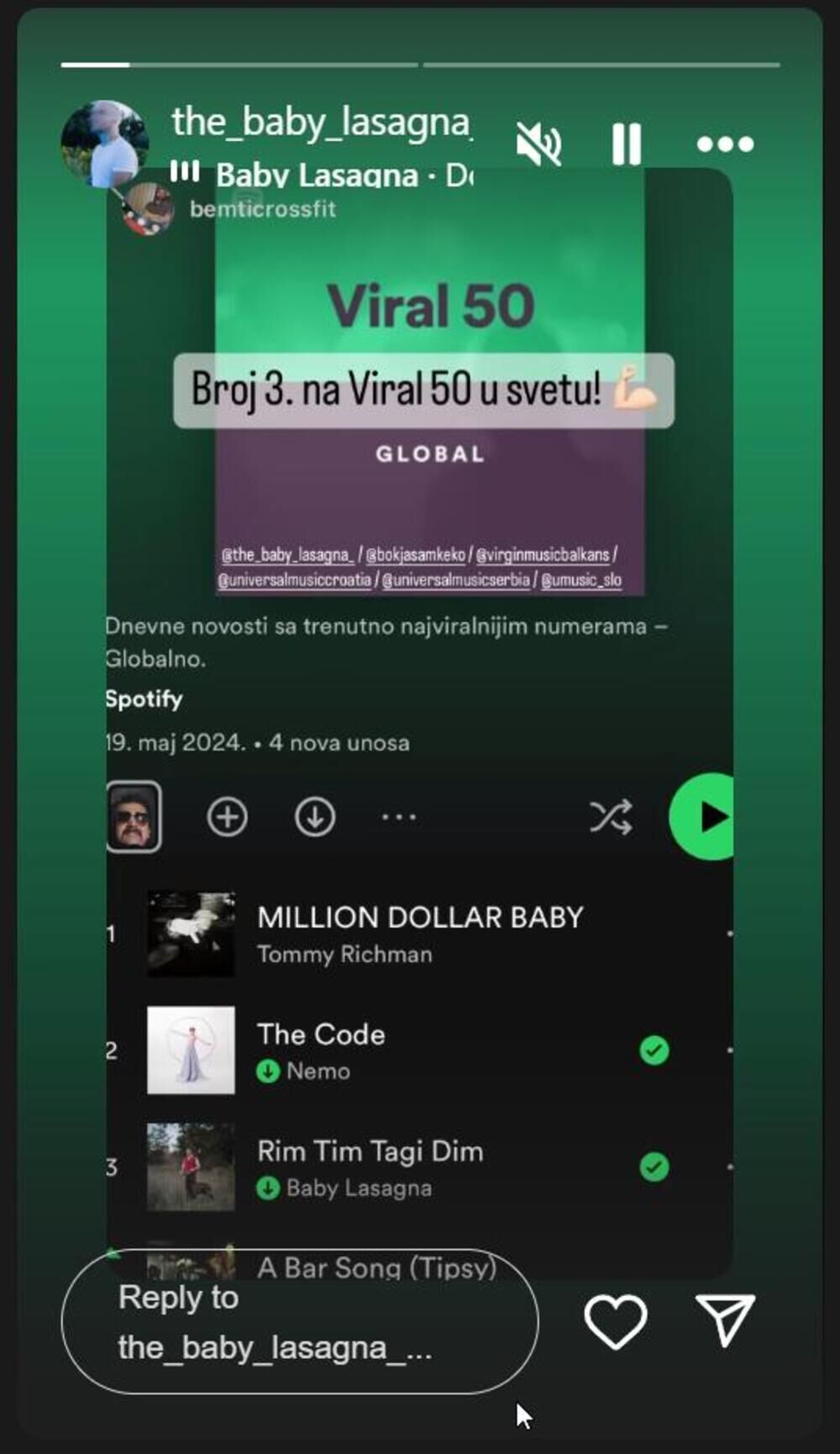The image size is (840, 1454).
Task: Focus the Reply to the_baby_lasagna field
Action: (x=299, y=1321)
